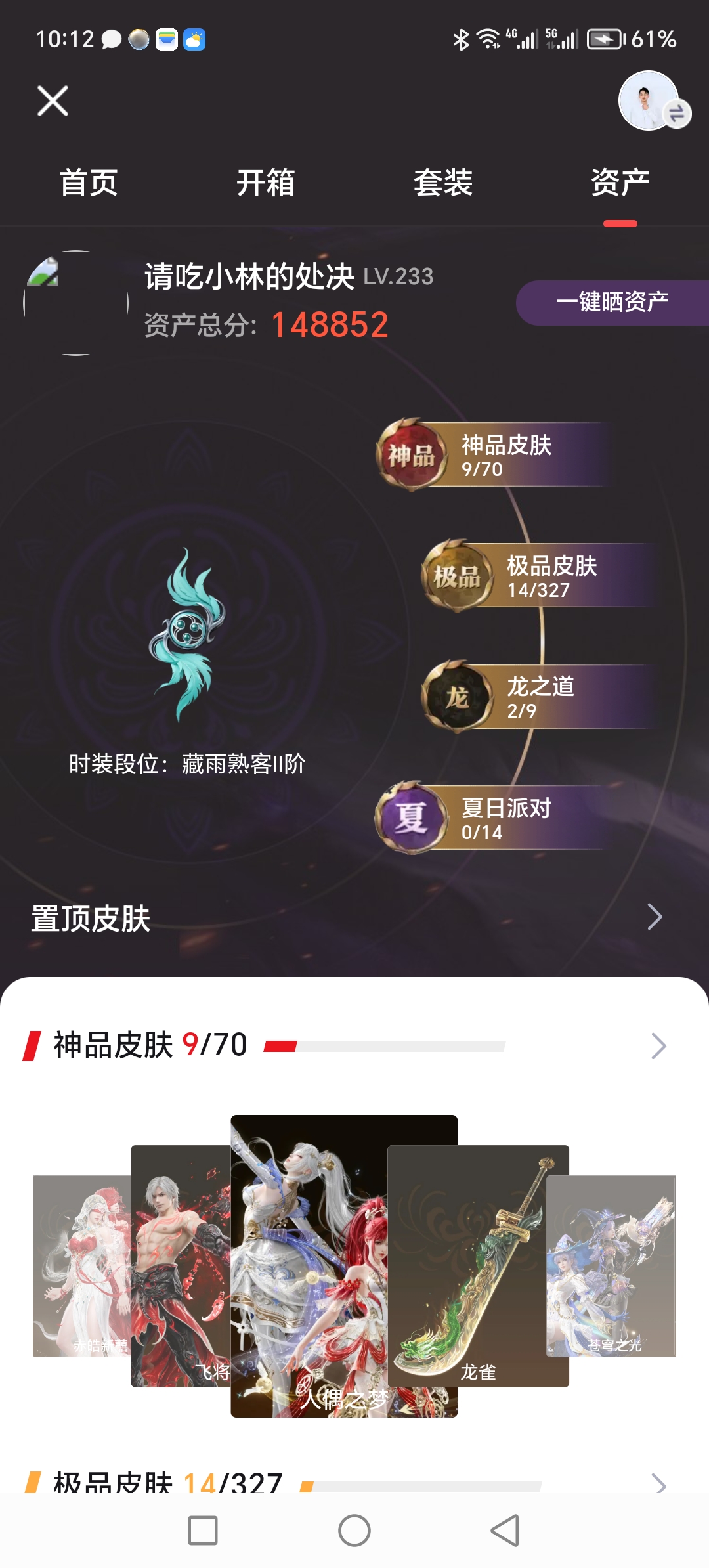Screen dimensions: 709x1568
Task: Close the page with the X icon
Action: (x=53, y=100)
